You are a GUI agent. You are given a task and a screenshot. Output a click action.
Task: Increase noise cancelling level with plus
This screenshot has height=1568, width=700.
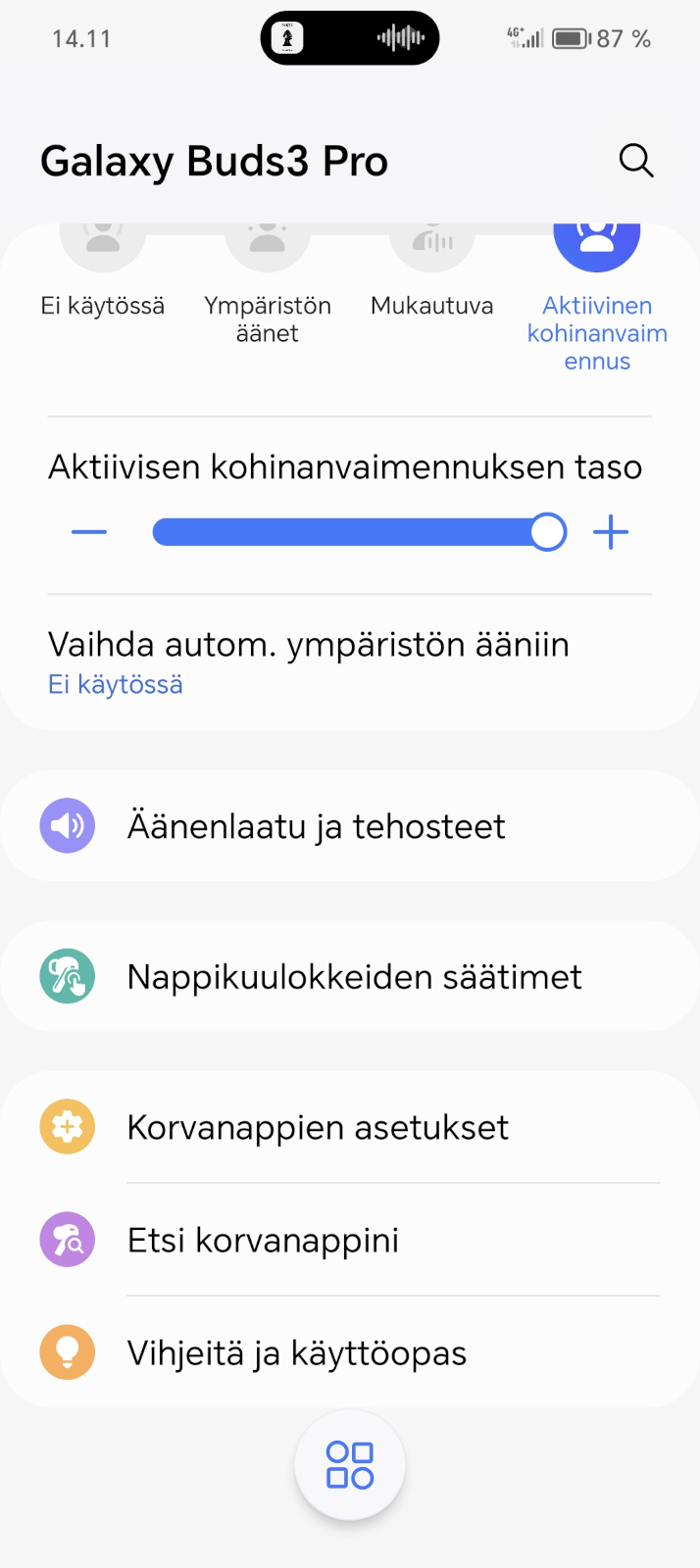tap(611, 532)
